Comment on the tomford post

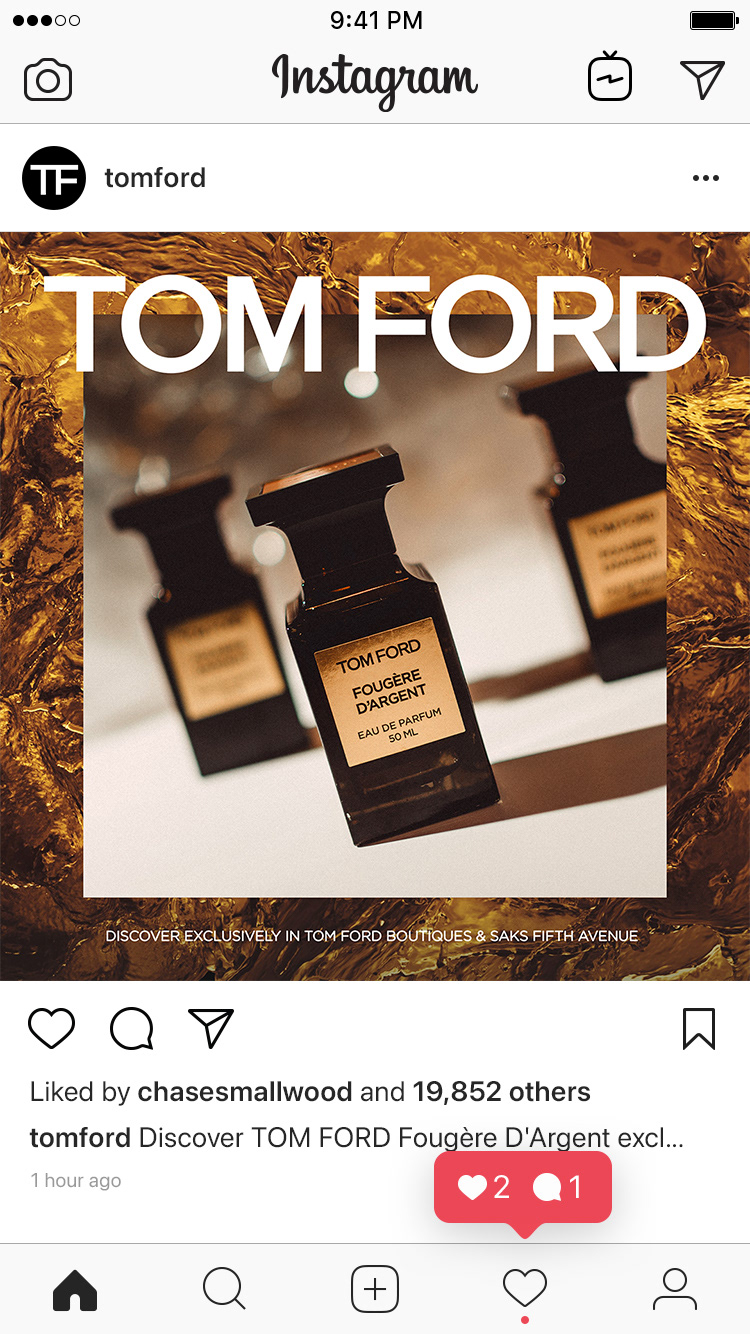coord(131,1028)
